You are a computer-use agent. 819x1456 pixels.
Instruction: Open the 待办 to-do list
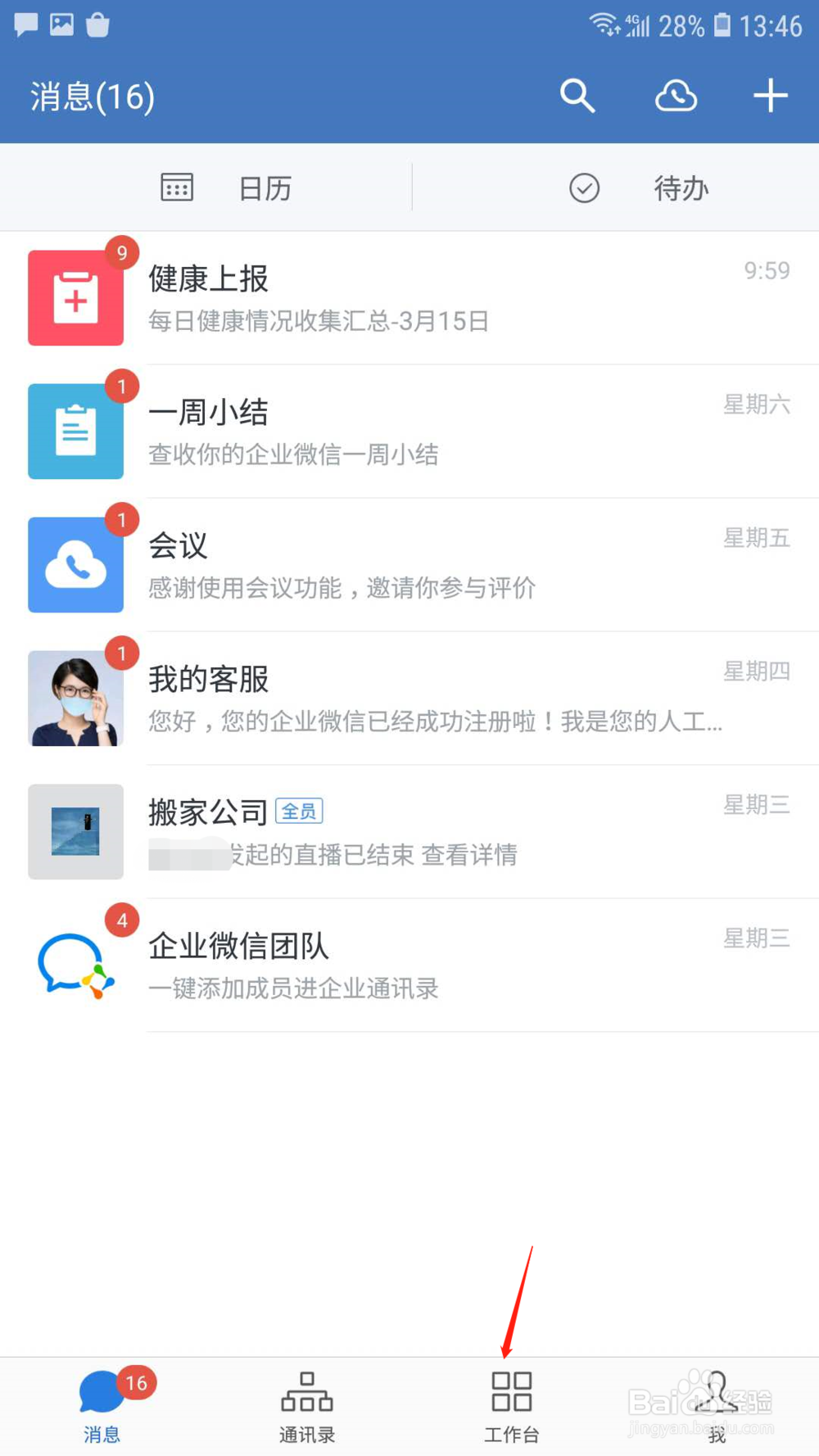(680, 187)
